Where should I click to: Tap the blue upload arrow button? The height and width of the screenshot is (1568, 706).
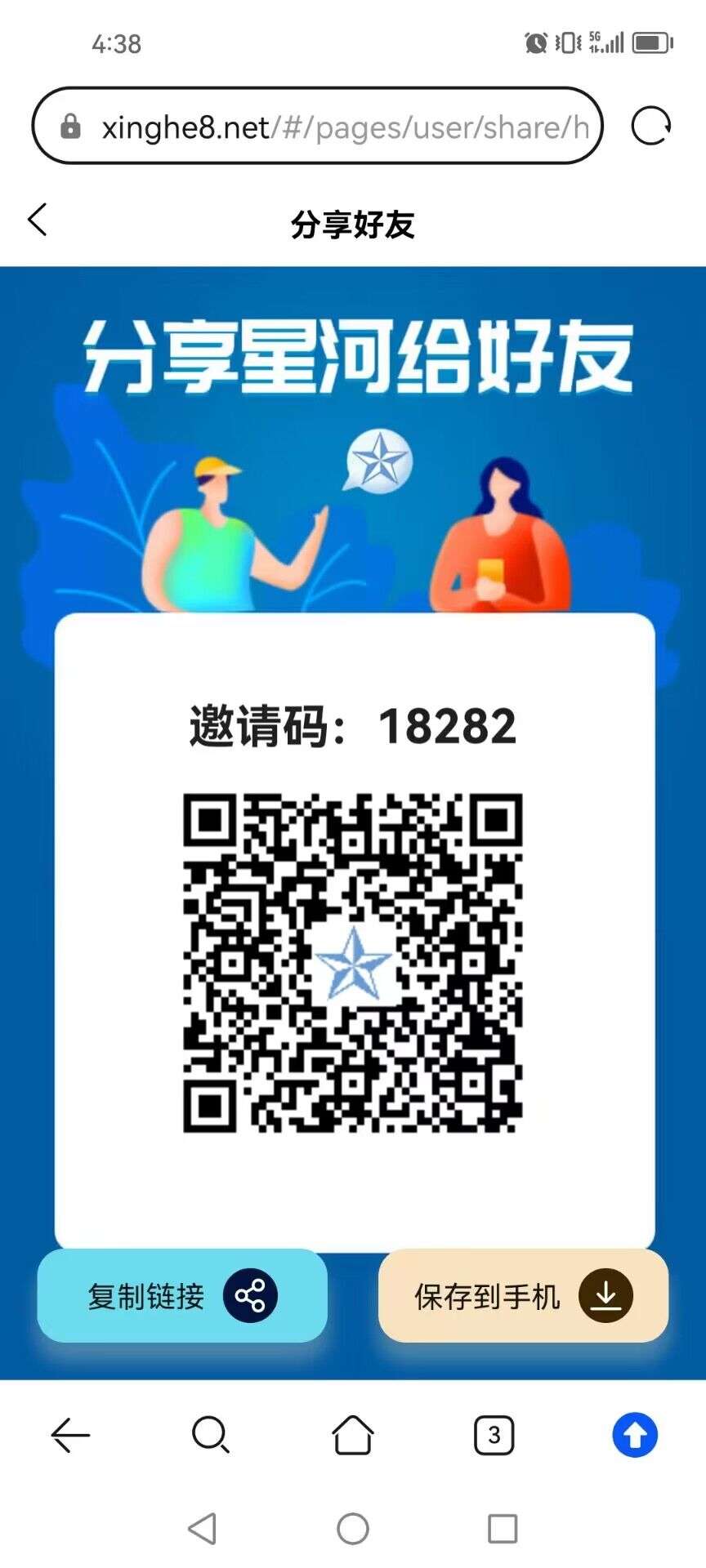(635, 1436)
